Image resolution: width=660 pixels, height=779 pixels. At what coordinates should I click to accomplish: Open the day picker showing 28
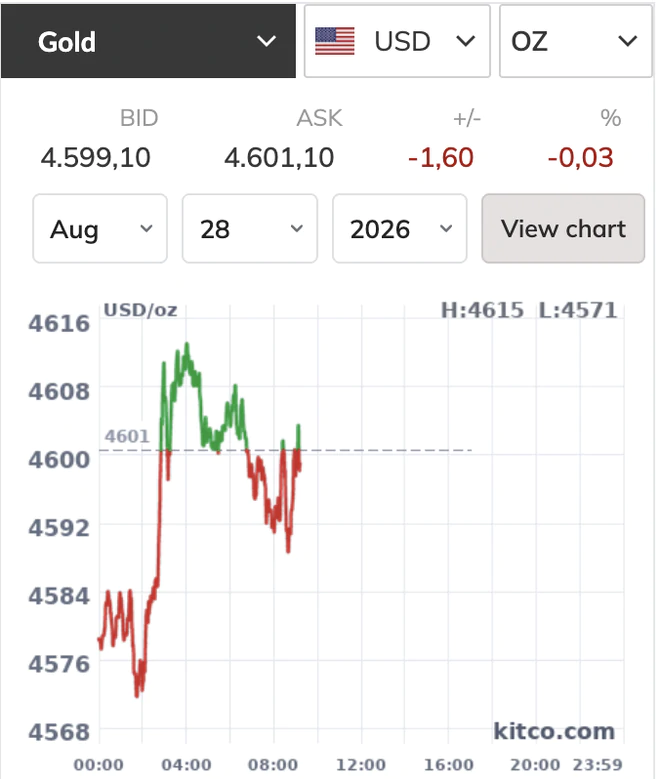[x=249, y=229]
